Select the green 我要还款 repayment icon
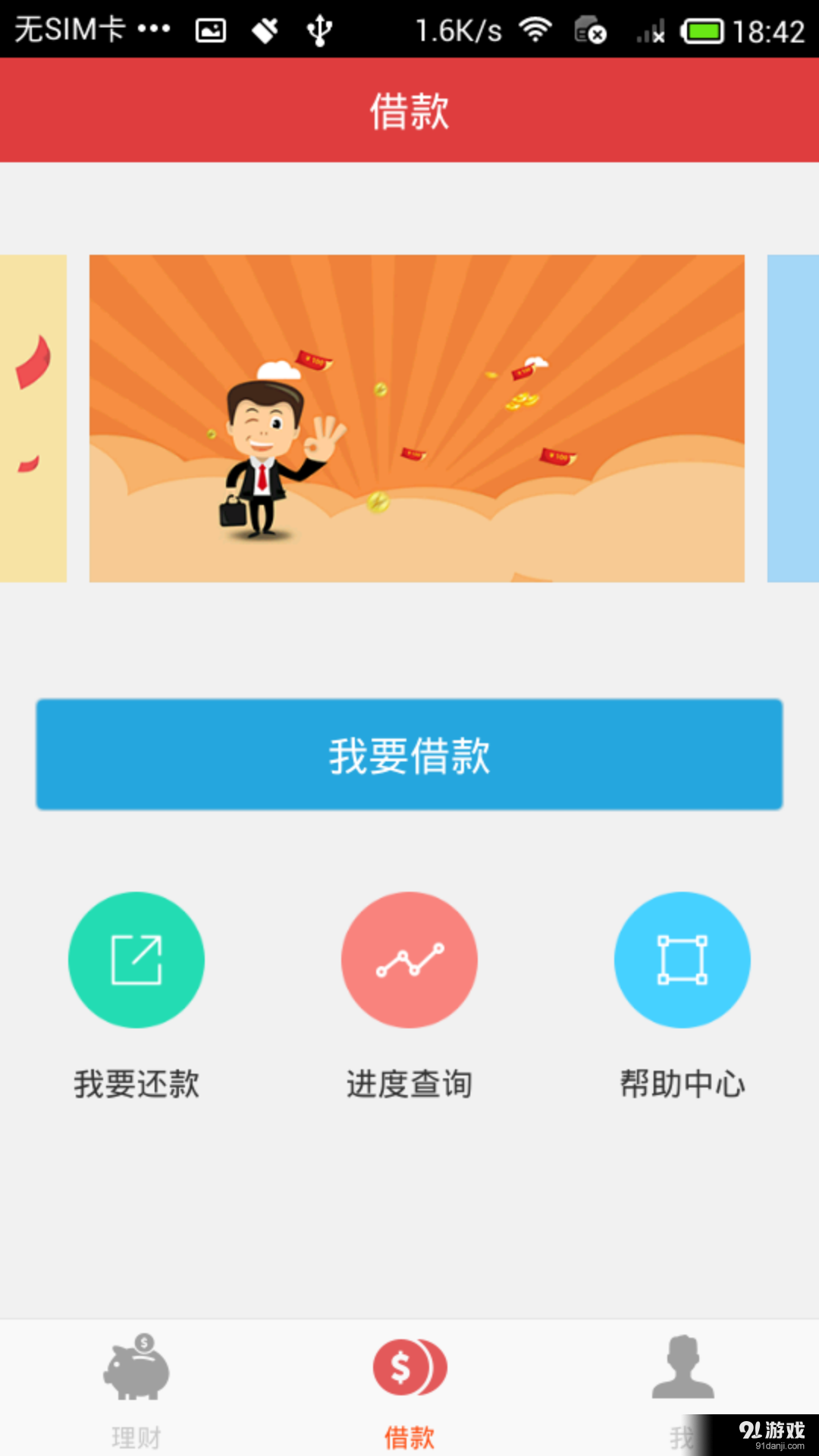Screen dimensions: 819x1456 (136, 959)
